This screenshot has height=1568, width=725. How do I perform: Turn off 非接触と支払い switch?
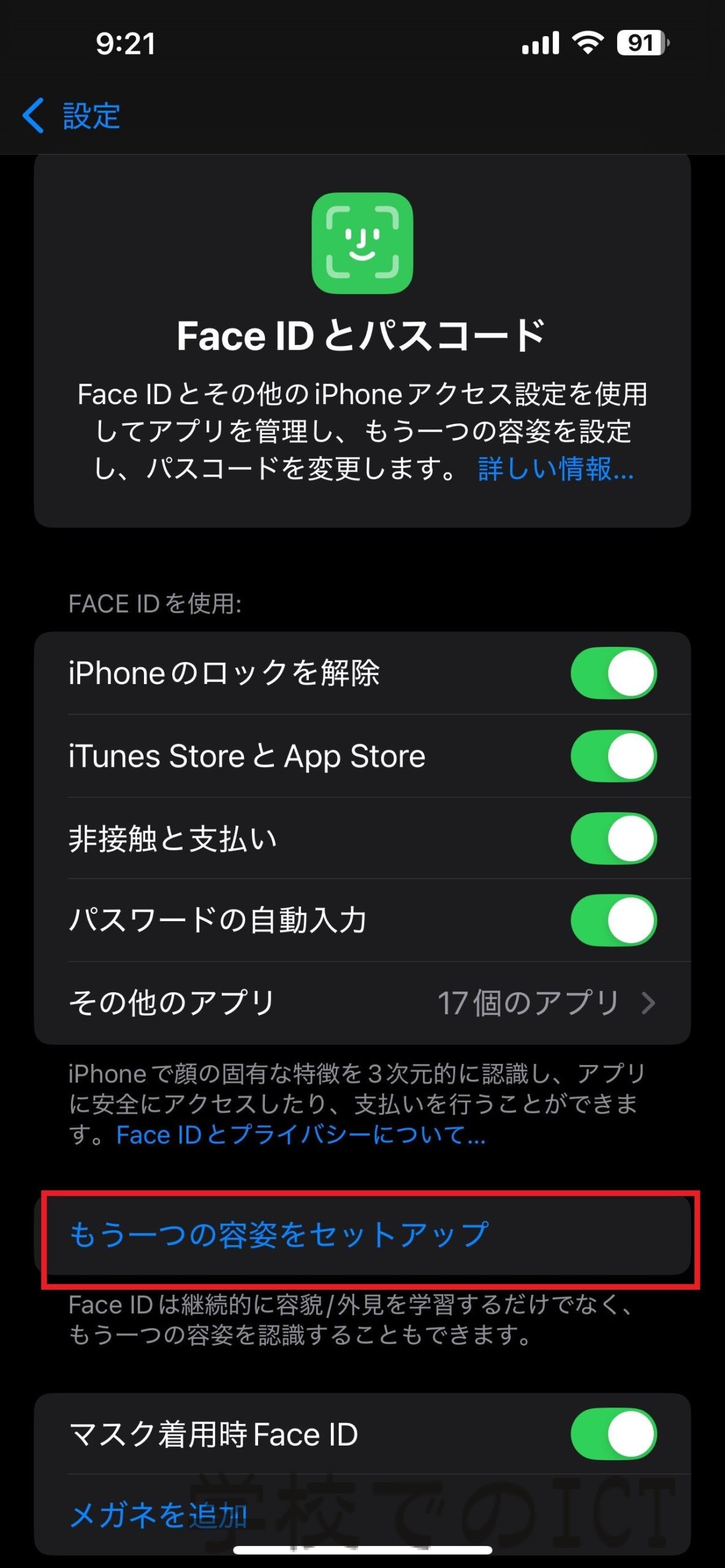point(613,839)
